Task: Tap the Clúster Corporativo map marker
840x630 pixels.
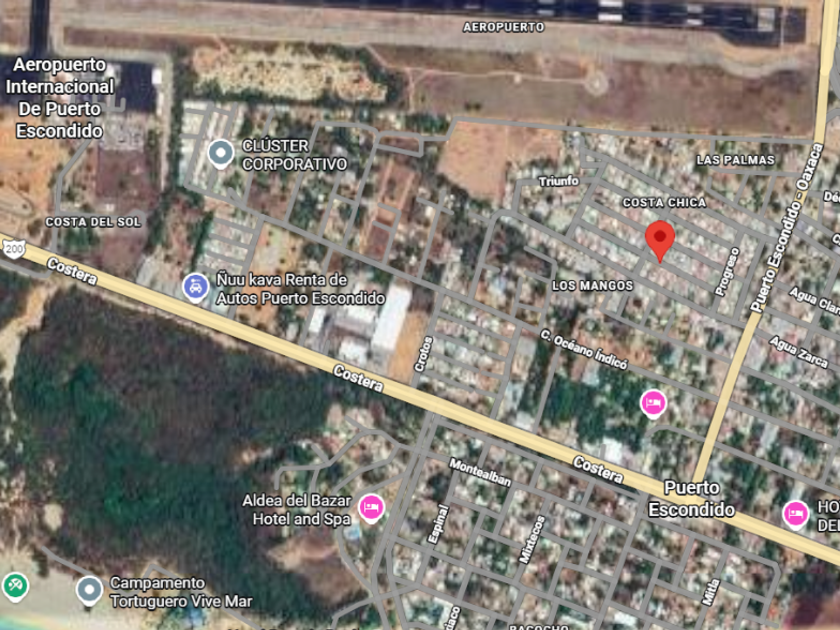Action: [x=221, y=153]
